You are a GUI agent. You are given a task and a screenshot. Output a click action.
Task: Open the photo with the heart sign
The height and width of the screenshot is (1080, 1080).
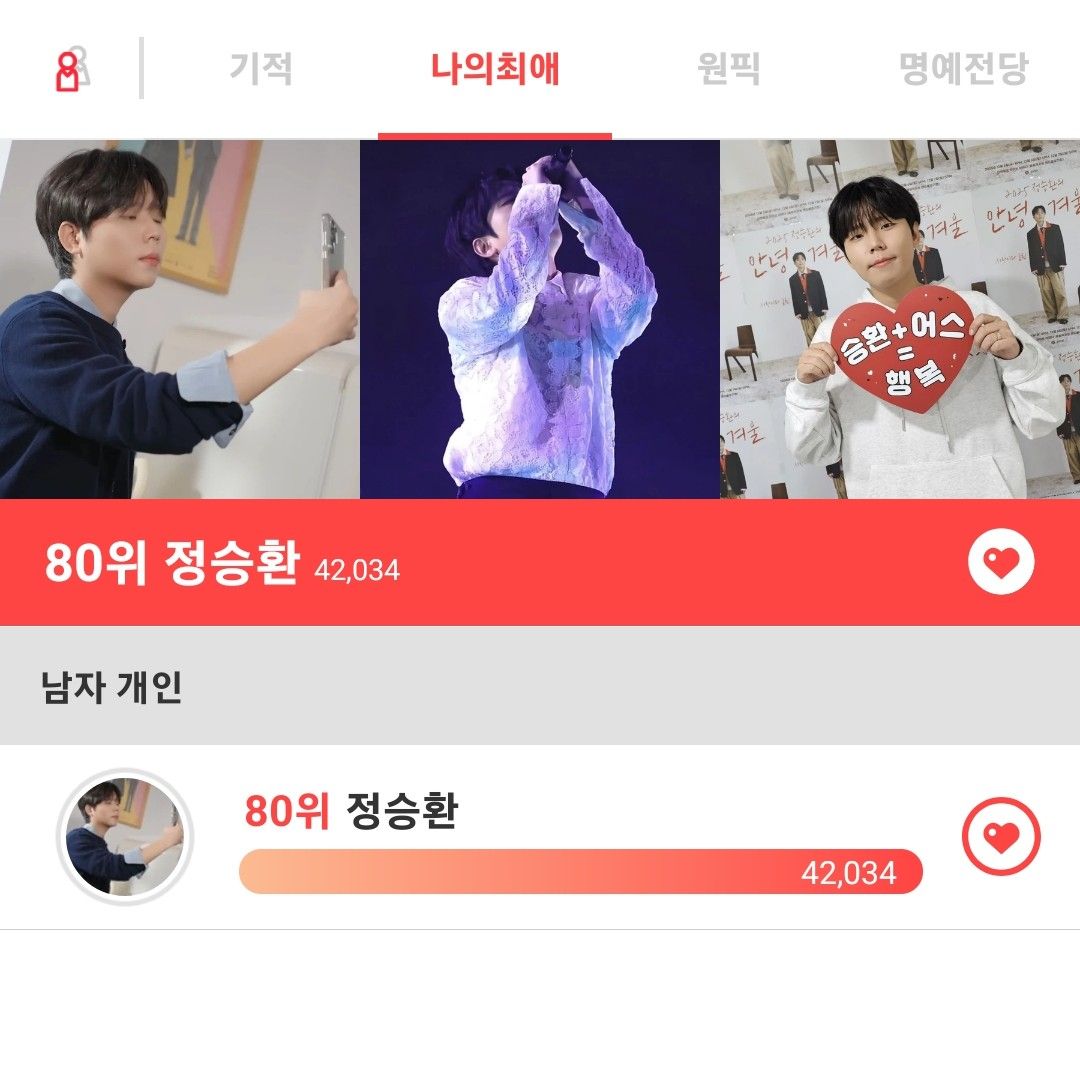[900, 319]
